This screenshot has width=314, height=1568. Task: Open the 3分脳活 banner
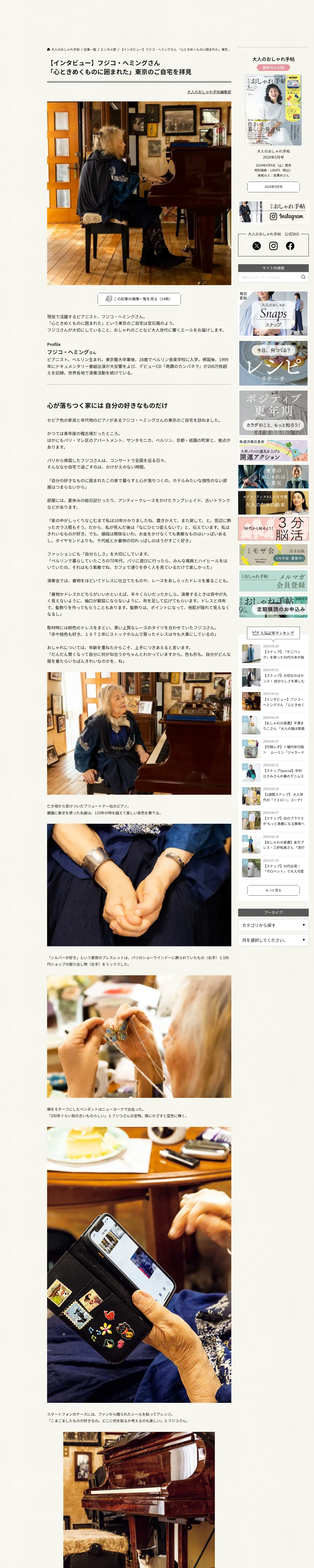(273, 528)
